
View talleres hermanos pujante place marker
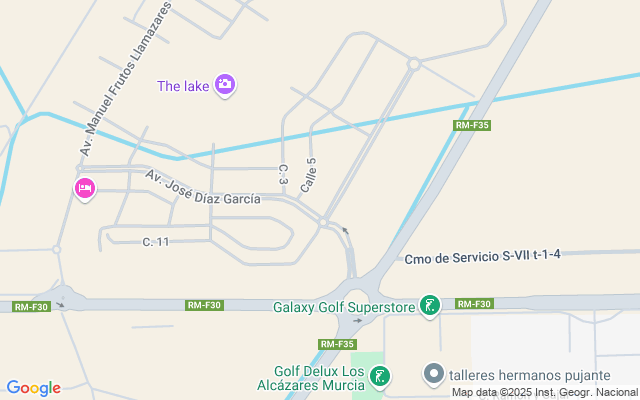click(x=434, y=375)
